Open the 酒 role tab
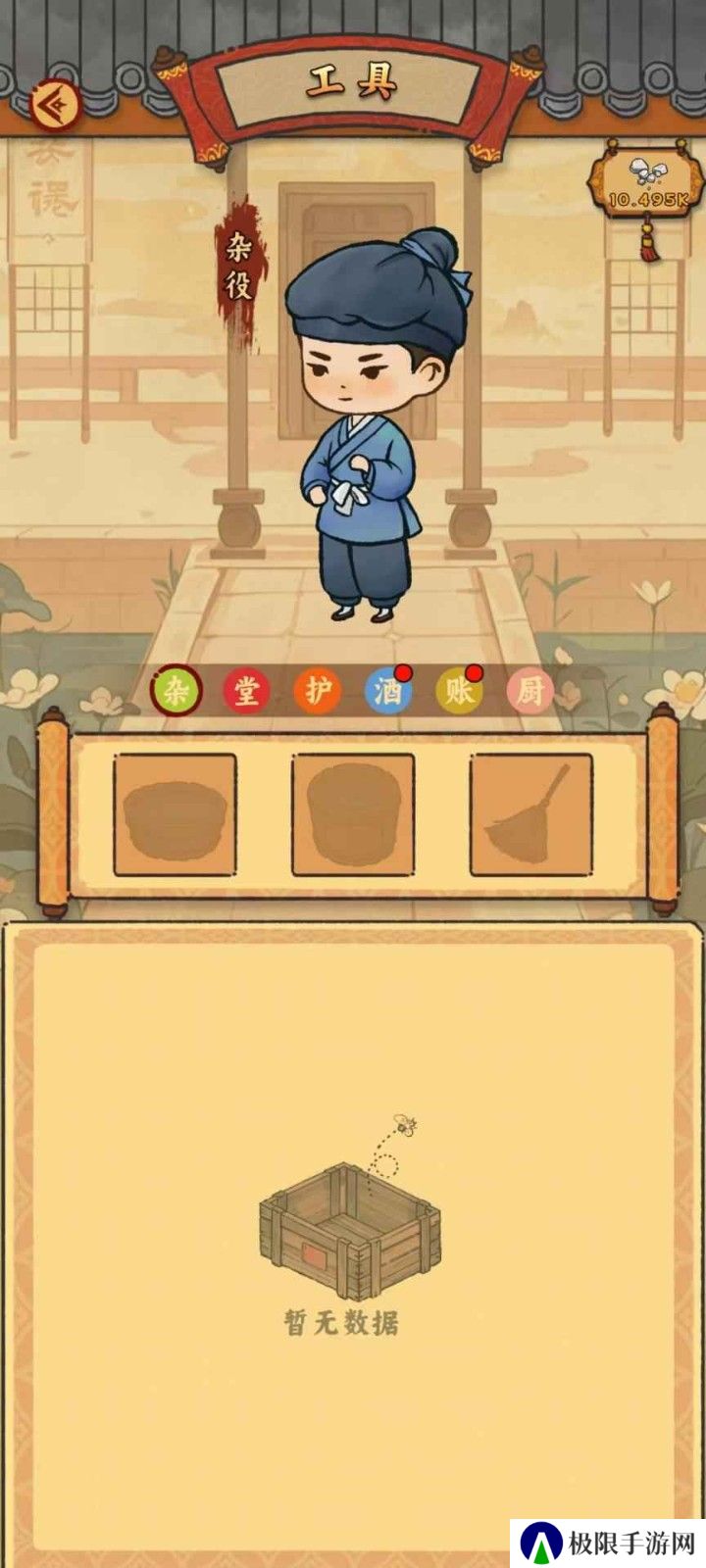 point(387,691)
